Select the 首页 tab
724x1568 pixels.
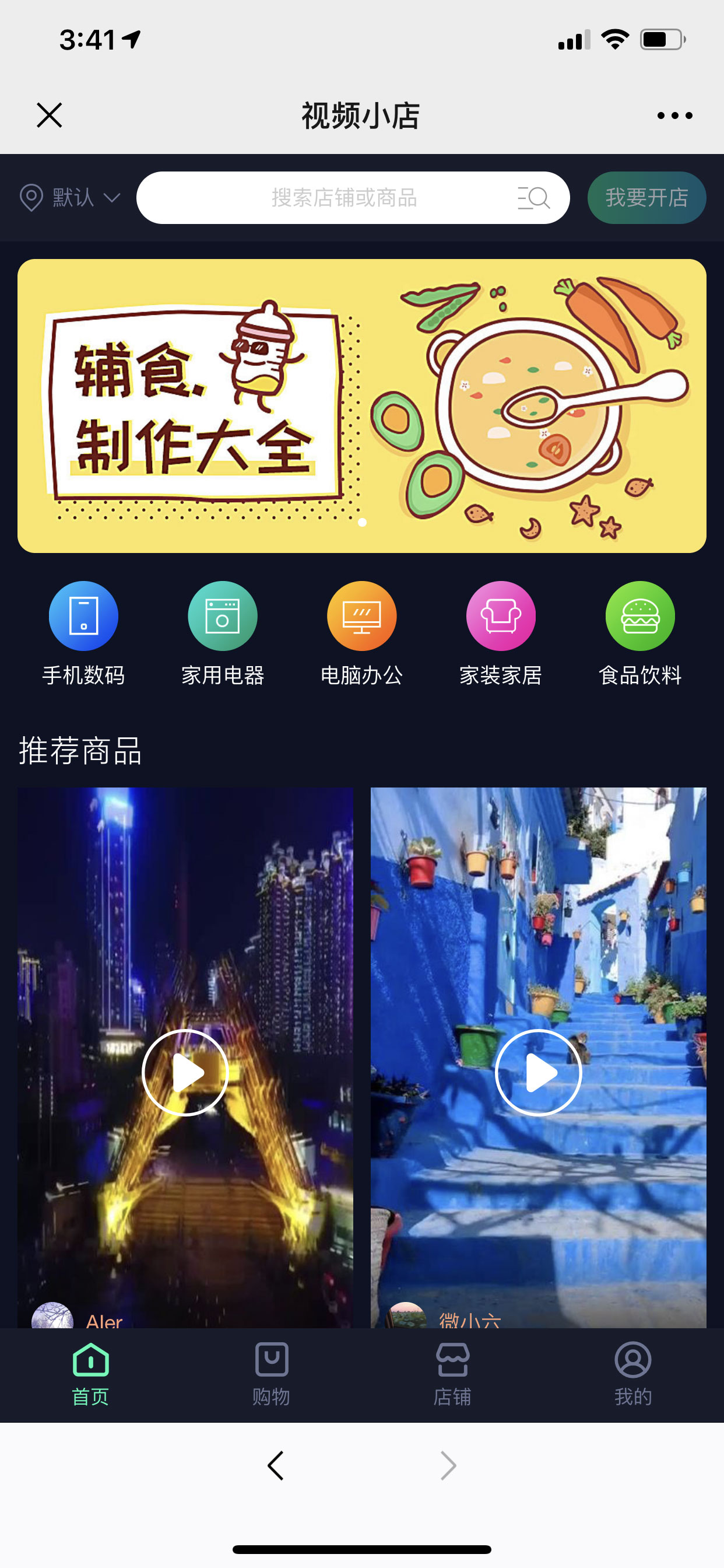[91, 1374]
